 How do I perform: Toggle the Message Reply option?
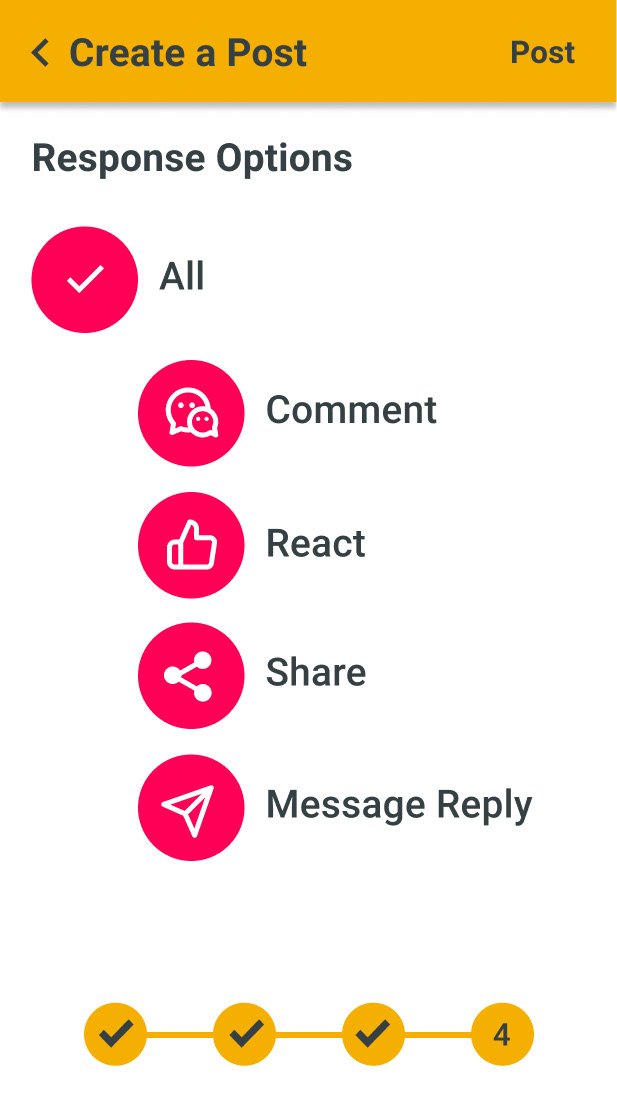(x=191, y=807)
